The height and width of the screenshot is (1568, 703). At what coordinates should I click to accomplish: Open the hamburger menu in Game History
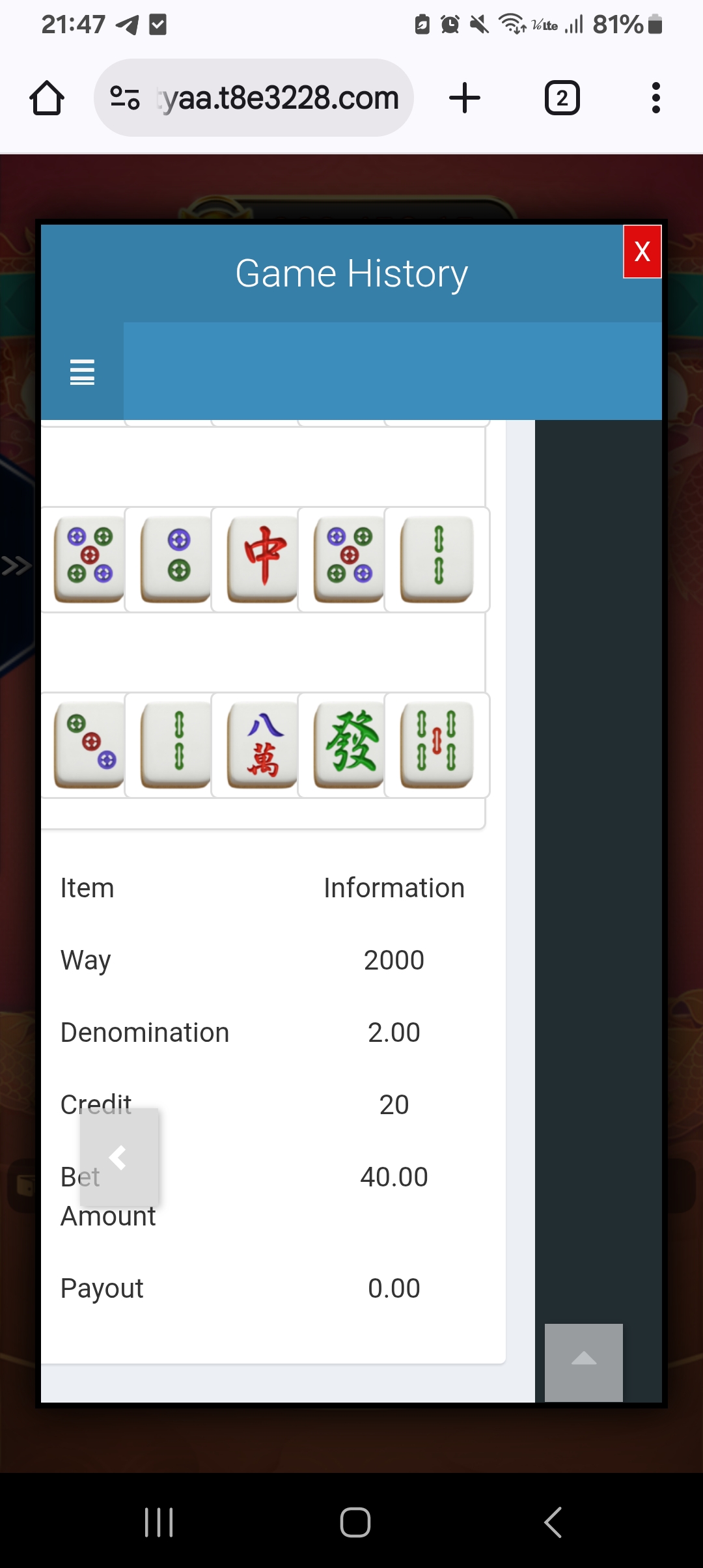pyautogui.click(x=82, y=372)
